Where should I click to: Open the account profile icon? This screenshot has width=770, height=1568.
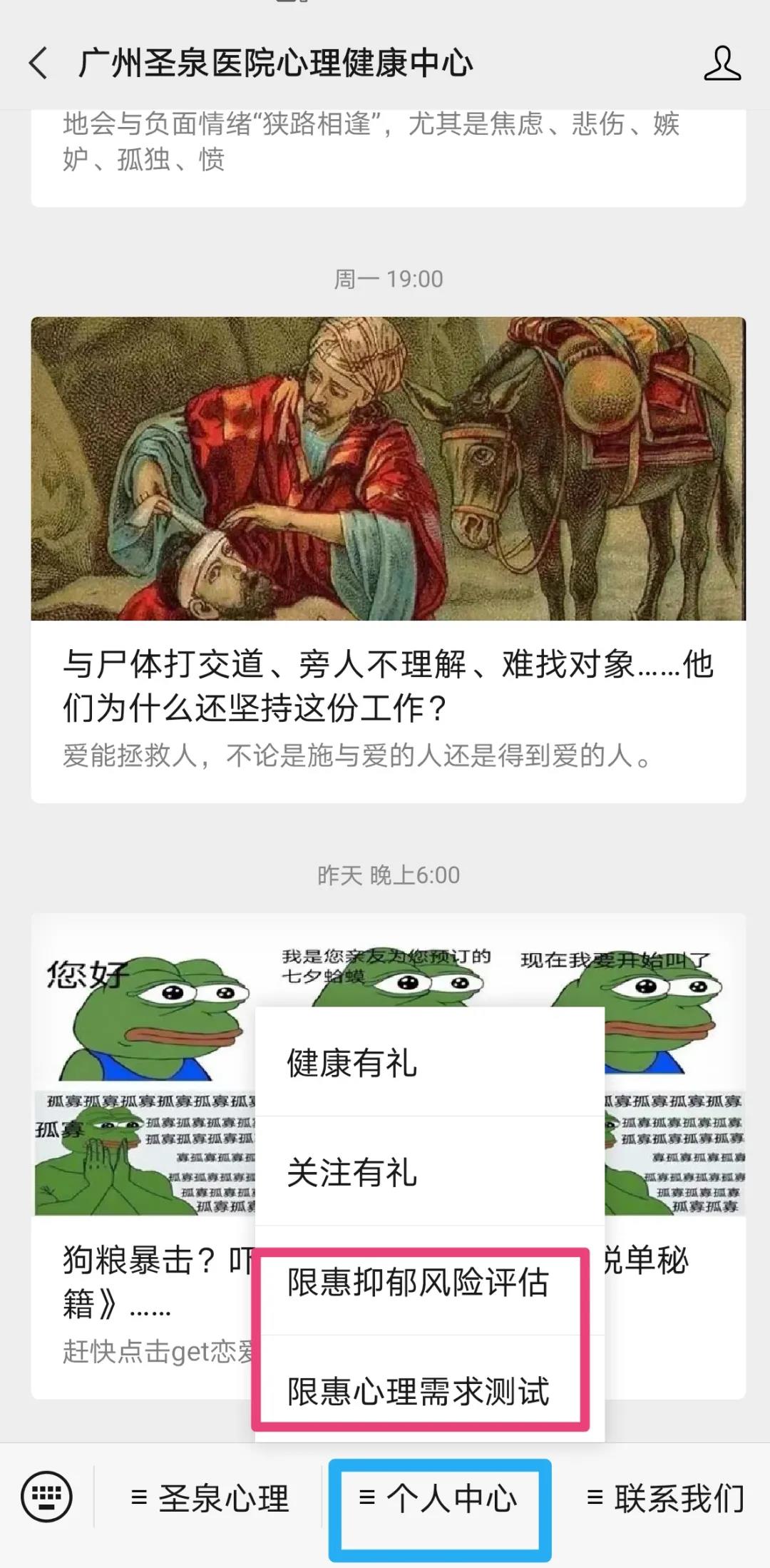click(722, 63)
